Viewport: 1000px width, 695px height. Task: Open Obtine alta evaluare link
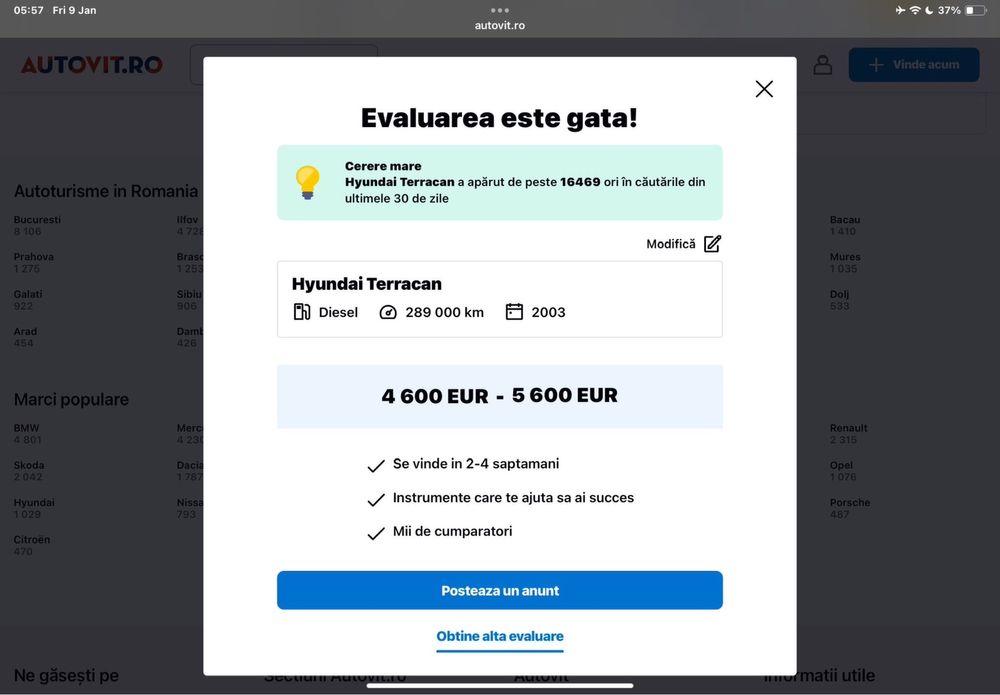click(499, 636)
